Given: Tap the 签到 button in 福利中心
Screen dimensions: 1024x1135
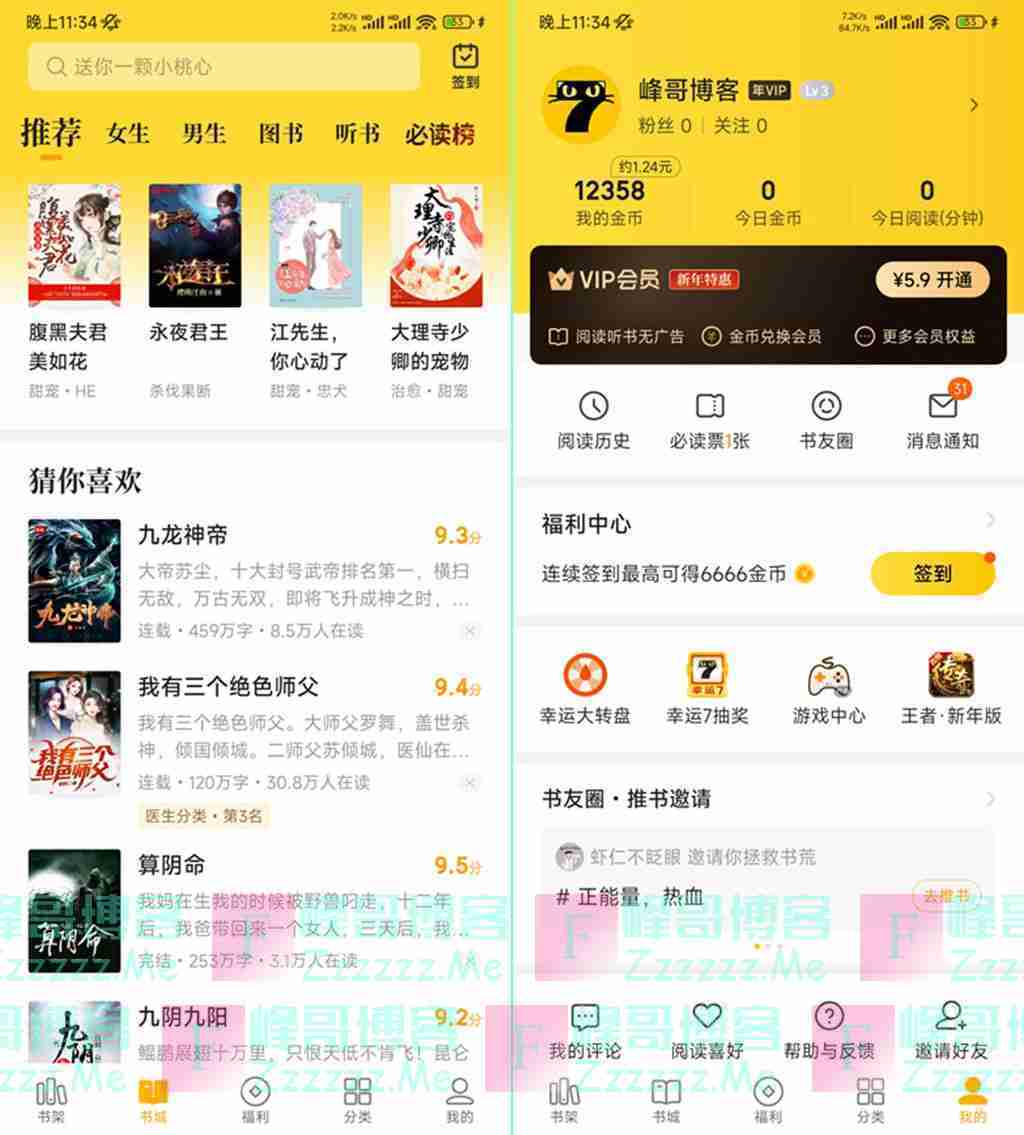Looking at the screenshot, I should [x=932, y=574].
